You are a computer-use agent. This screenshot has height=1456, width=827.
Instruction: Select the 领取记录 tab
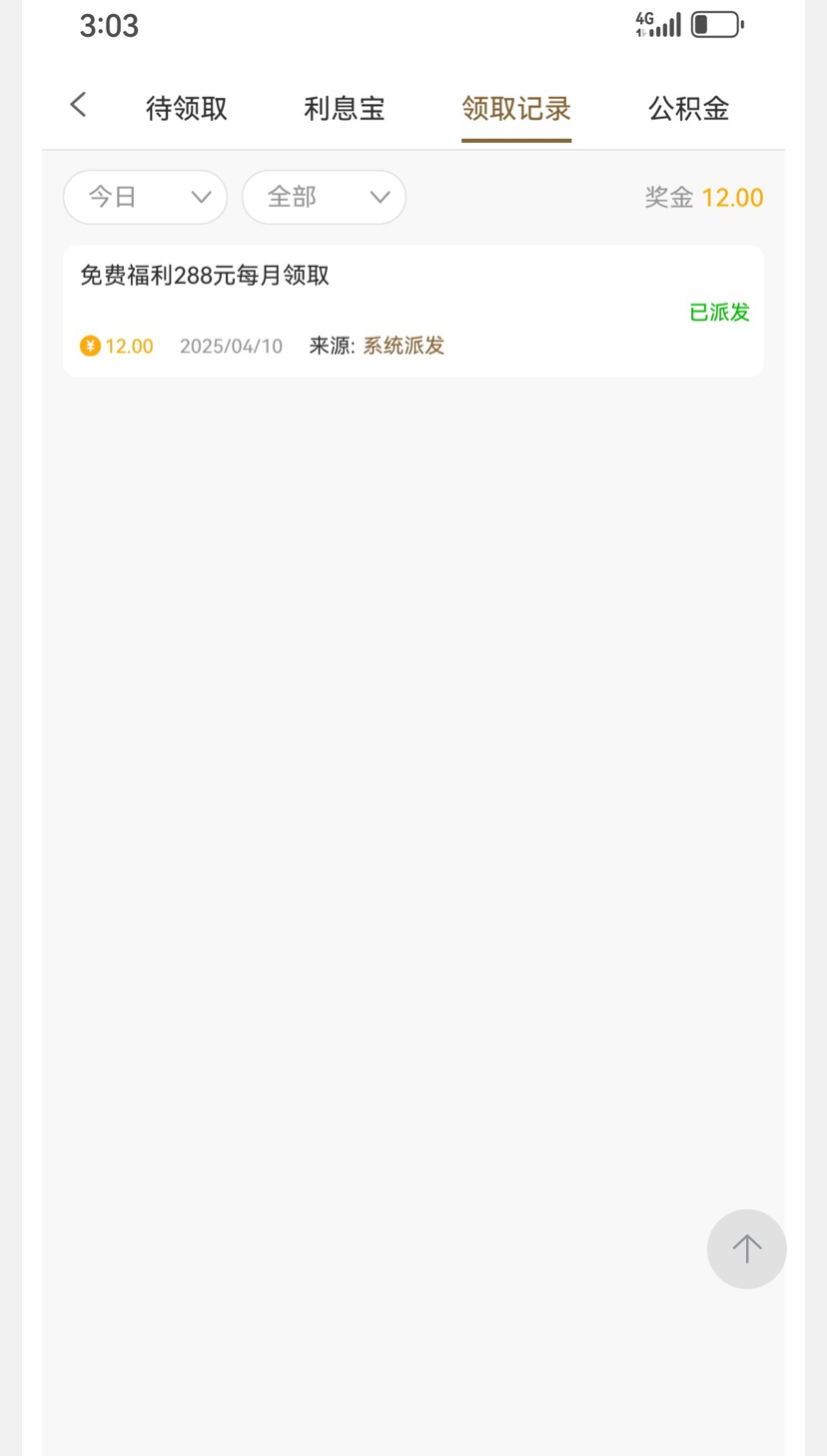coord(516,108)
